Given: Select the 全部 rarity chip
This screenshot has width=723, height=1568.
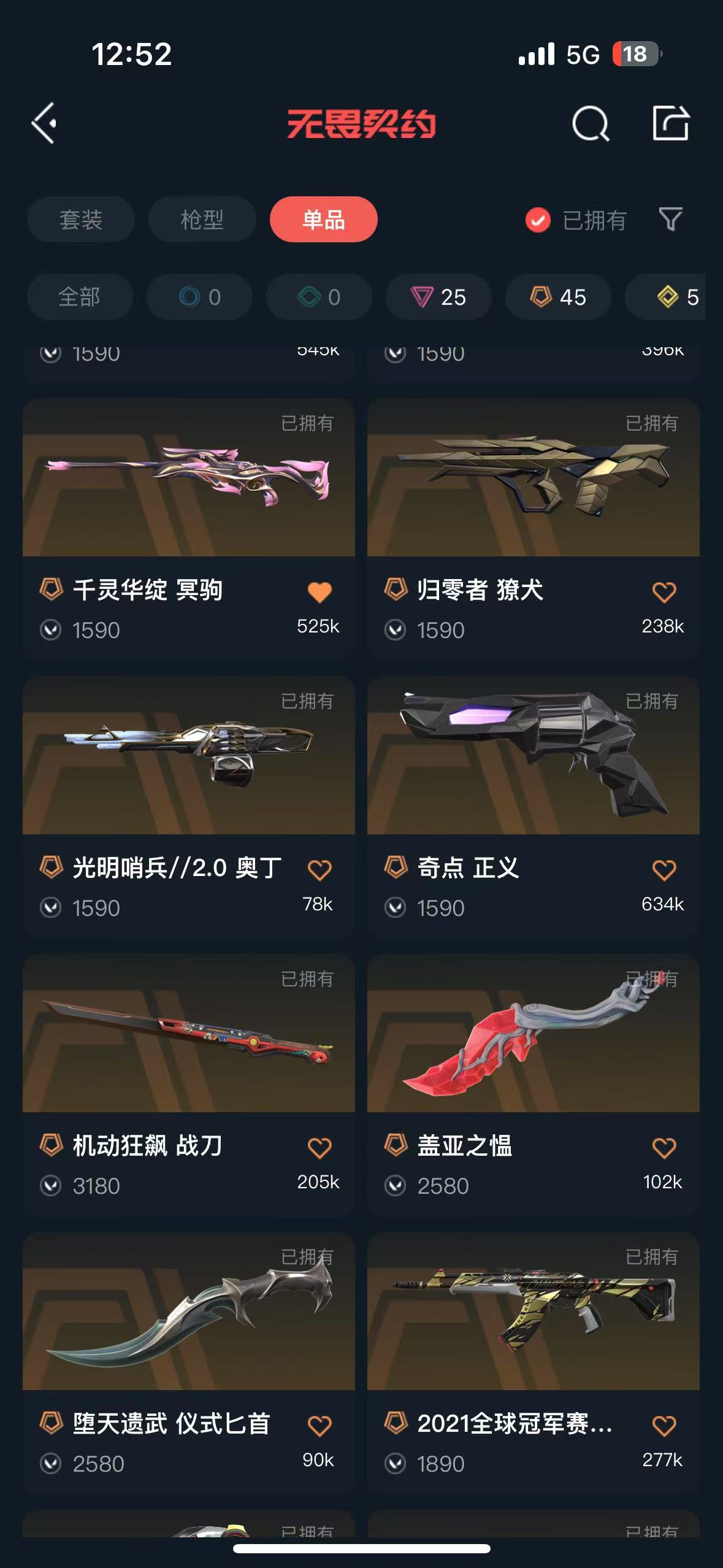Looking at the screenshot, I should click(79, 298).
